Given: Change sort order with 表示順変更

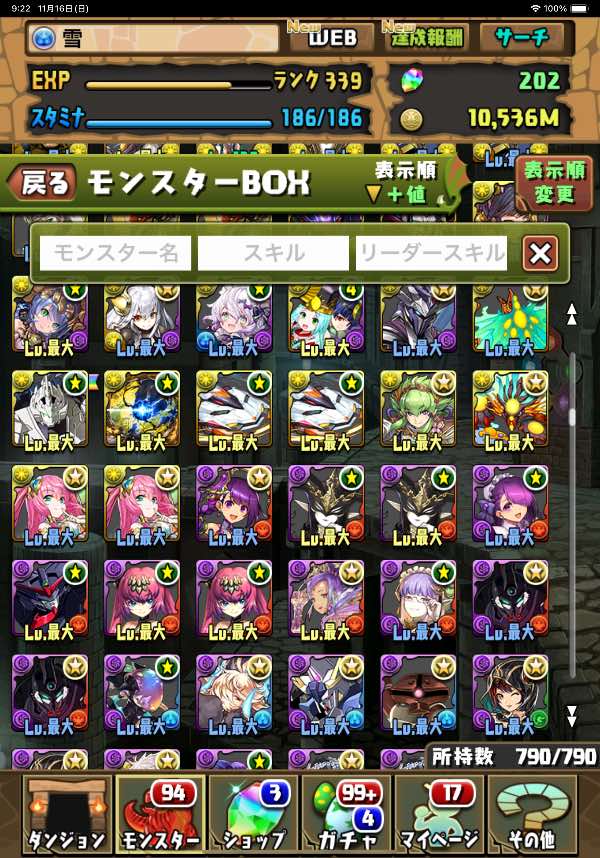Looking at the screenshot, I should click(x=549, y=182).
